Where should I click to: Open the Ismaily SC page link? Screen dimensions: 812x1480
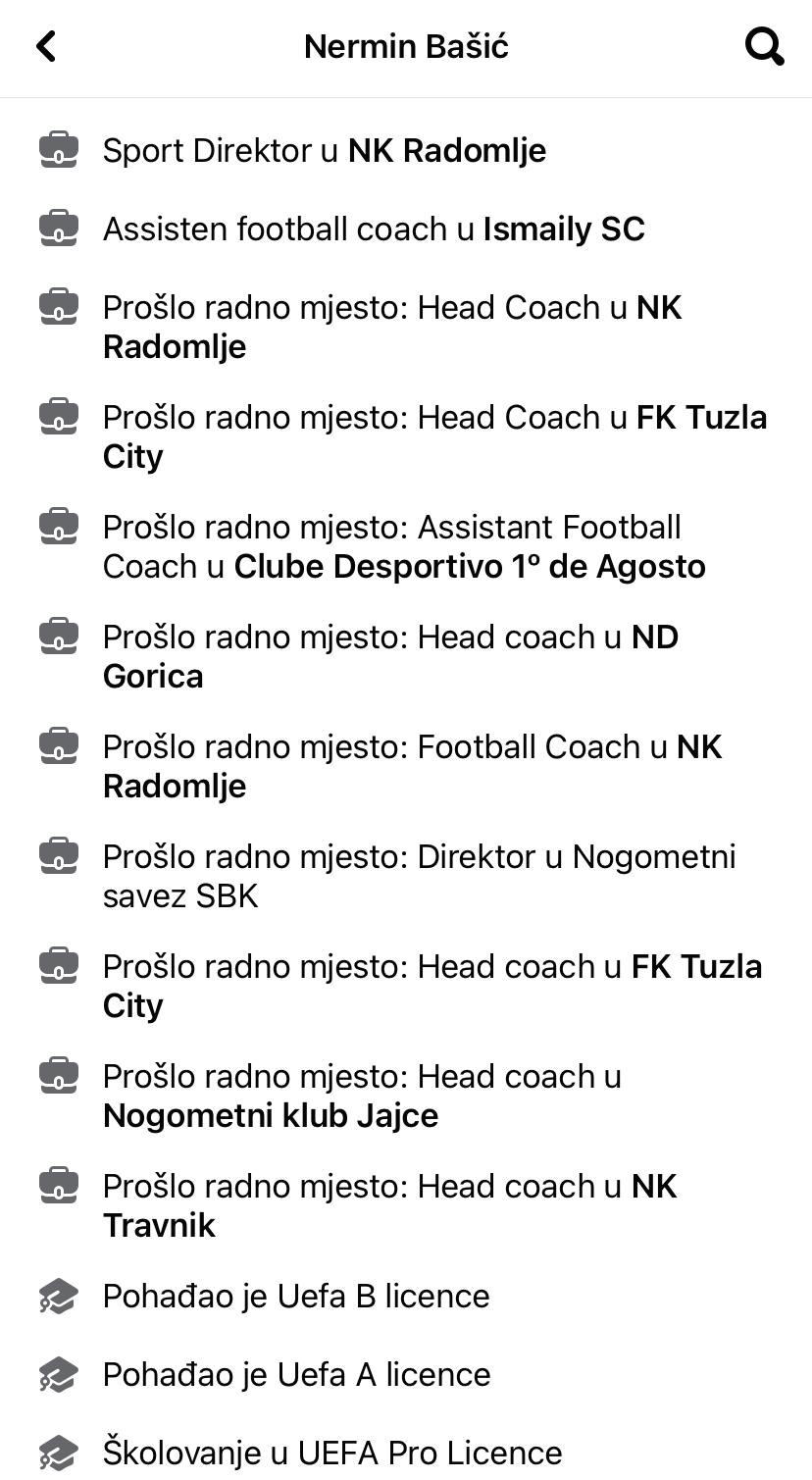click(564, 230)
